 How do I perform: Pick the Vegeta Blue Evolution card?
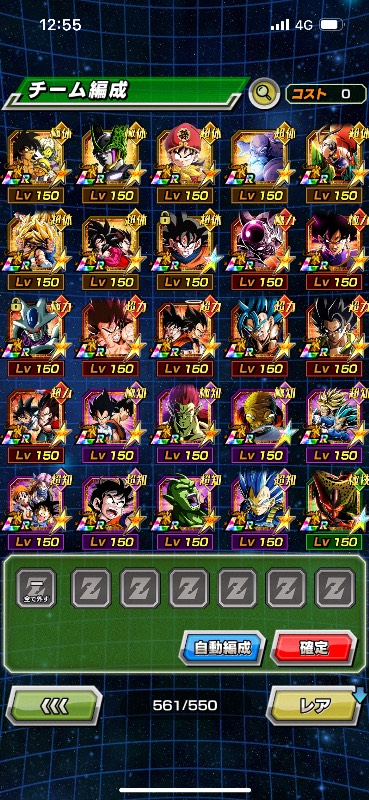coord(259,509)
